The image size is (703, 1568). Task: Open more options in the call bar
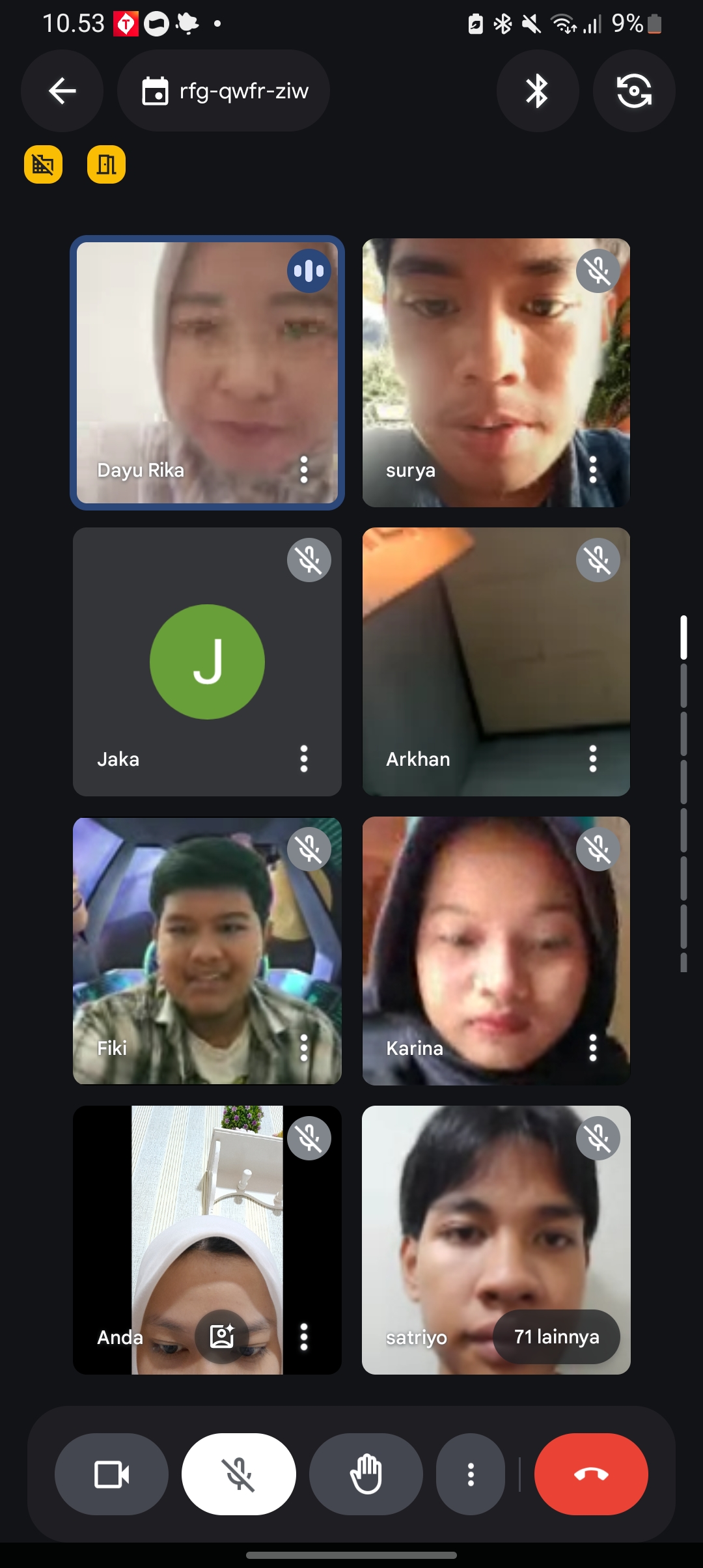[x=471, y=1474]
